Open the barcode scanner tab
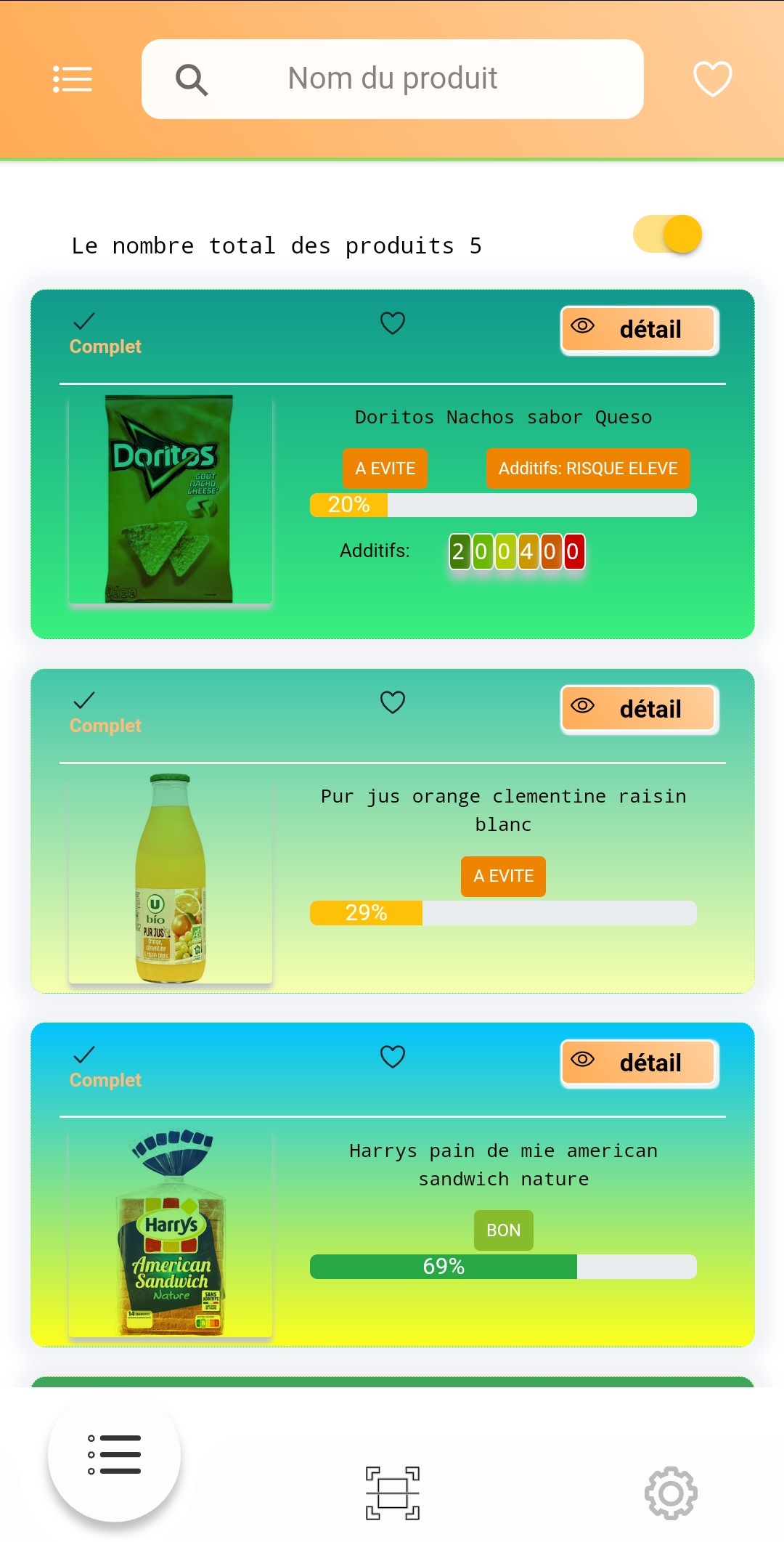784x1542 pixels. 392,1493
